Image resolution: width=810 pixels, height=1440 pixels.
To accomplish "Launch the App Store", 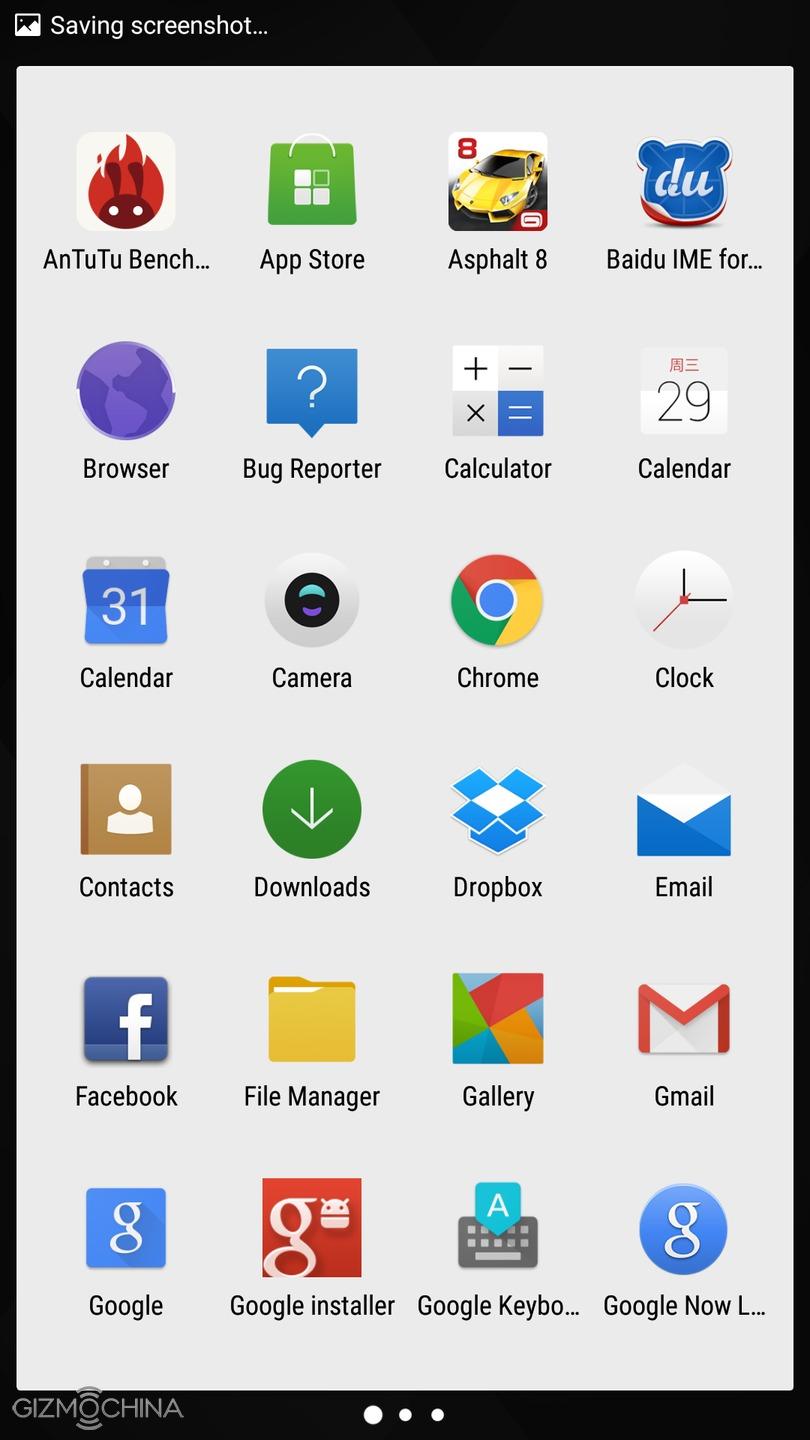I will click(x=312, y=183).
